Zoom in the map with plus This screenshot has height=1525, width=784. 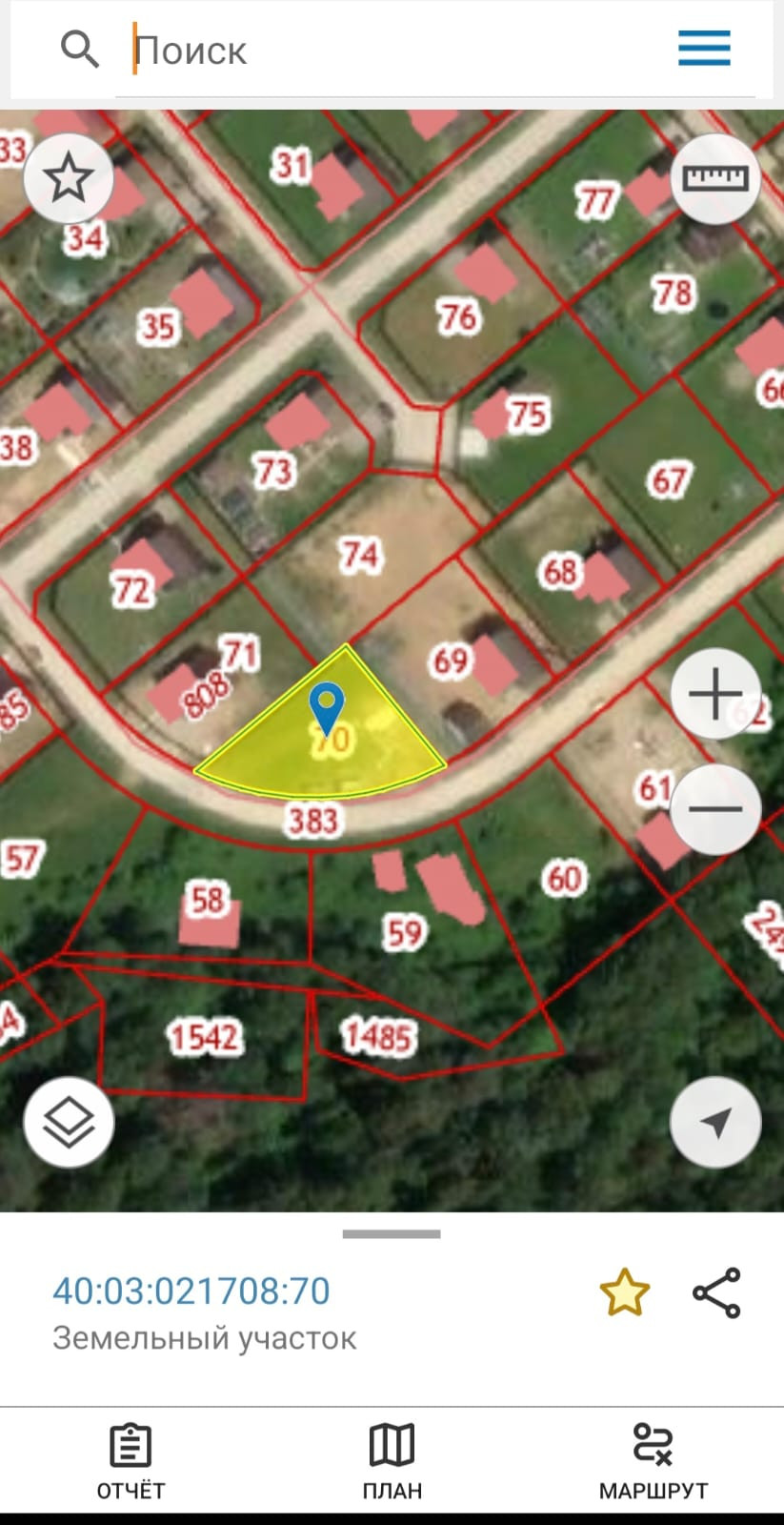pos(715,693)
